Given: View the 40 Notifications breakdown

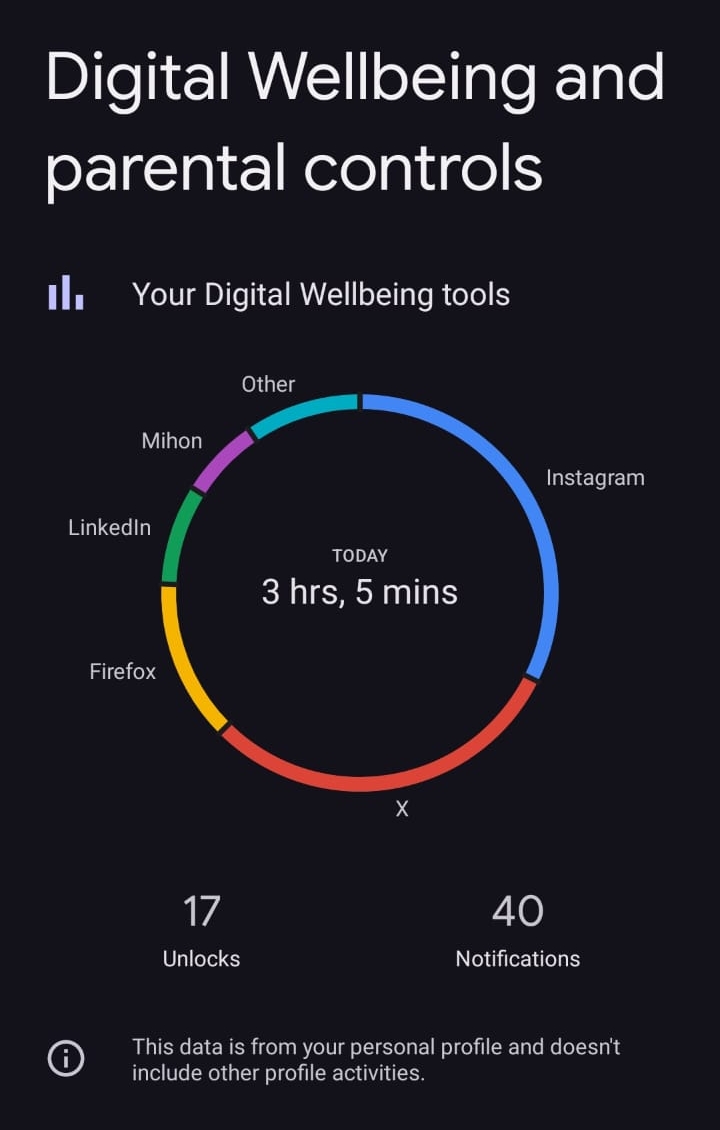Looking at the screenshot, I should (x=517, y=931).
